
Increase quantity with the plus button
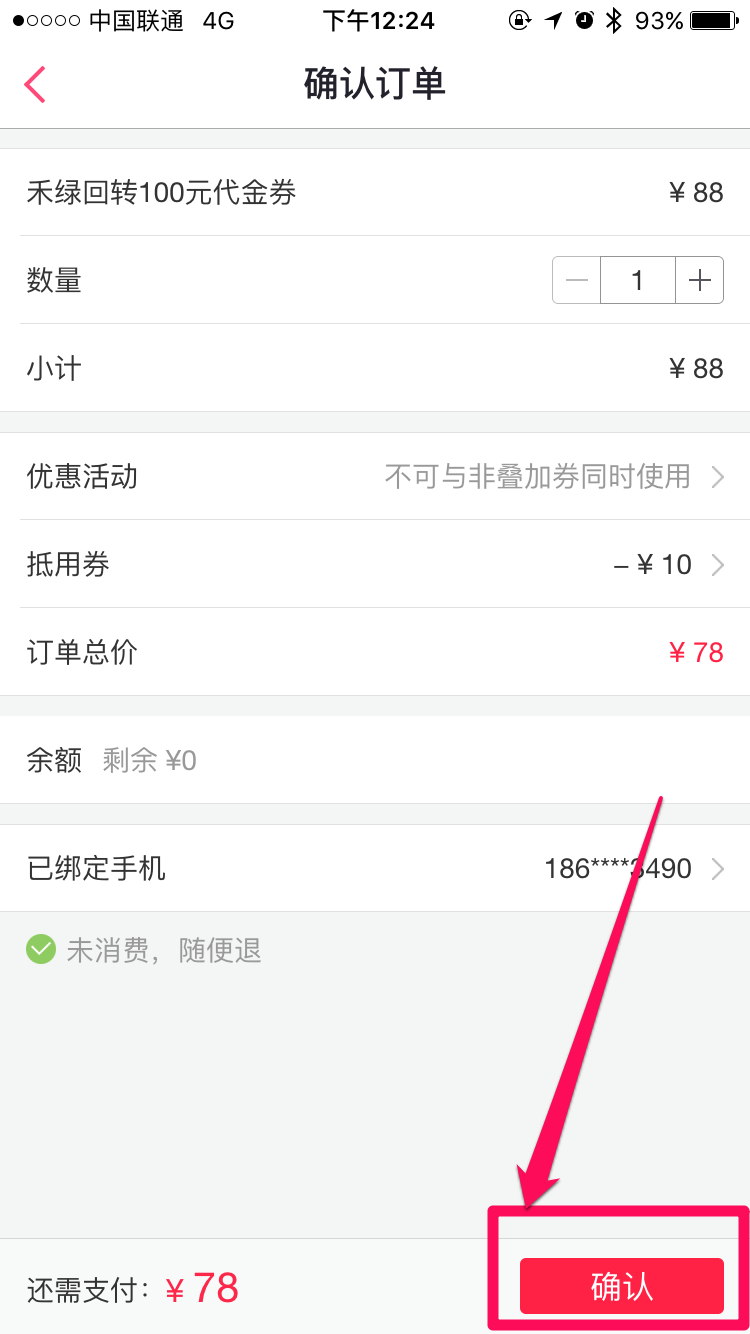pyautogui.click(x=699, y=281)
